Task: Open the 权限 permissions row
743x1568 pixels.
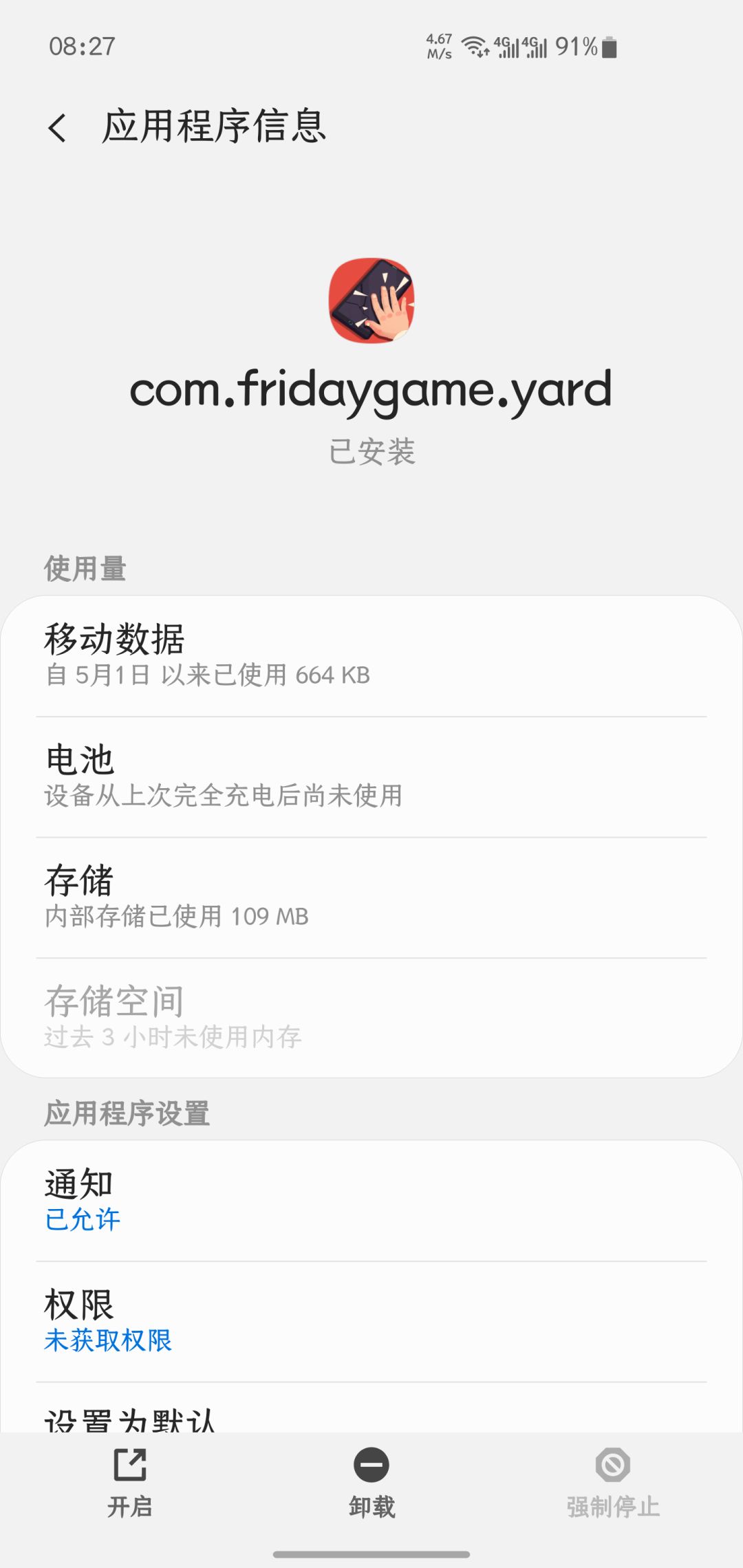Action: (371, 1322)
